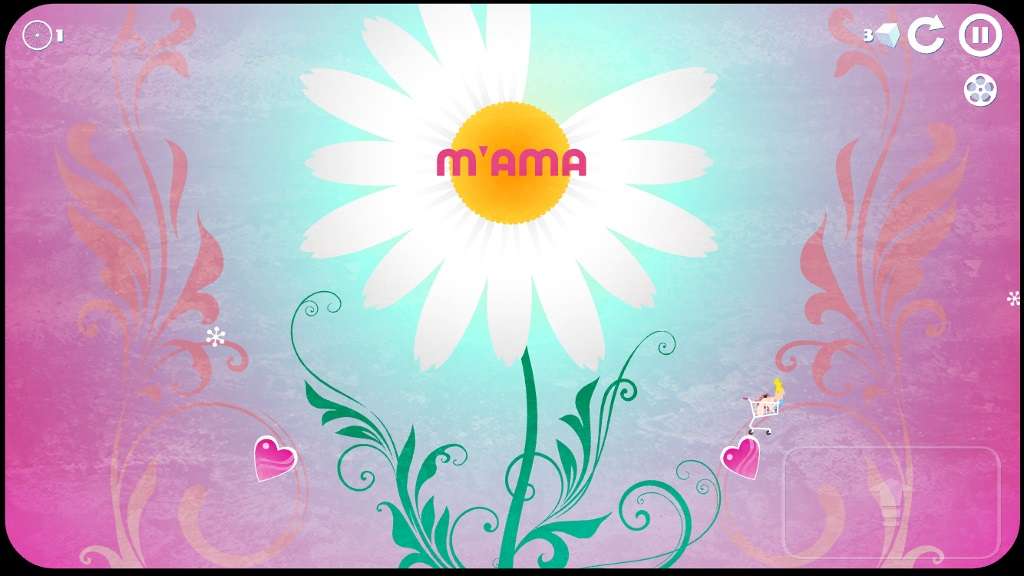Screen dimensions: 1024x576
Task: Tap the film reel replay icon
Action: (980, 90)
